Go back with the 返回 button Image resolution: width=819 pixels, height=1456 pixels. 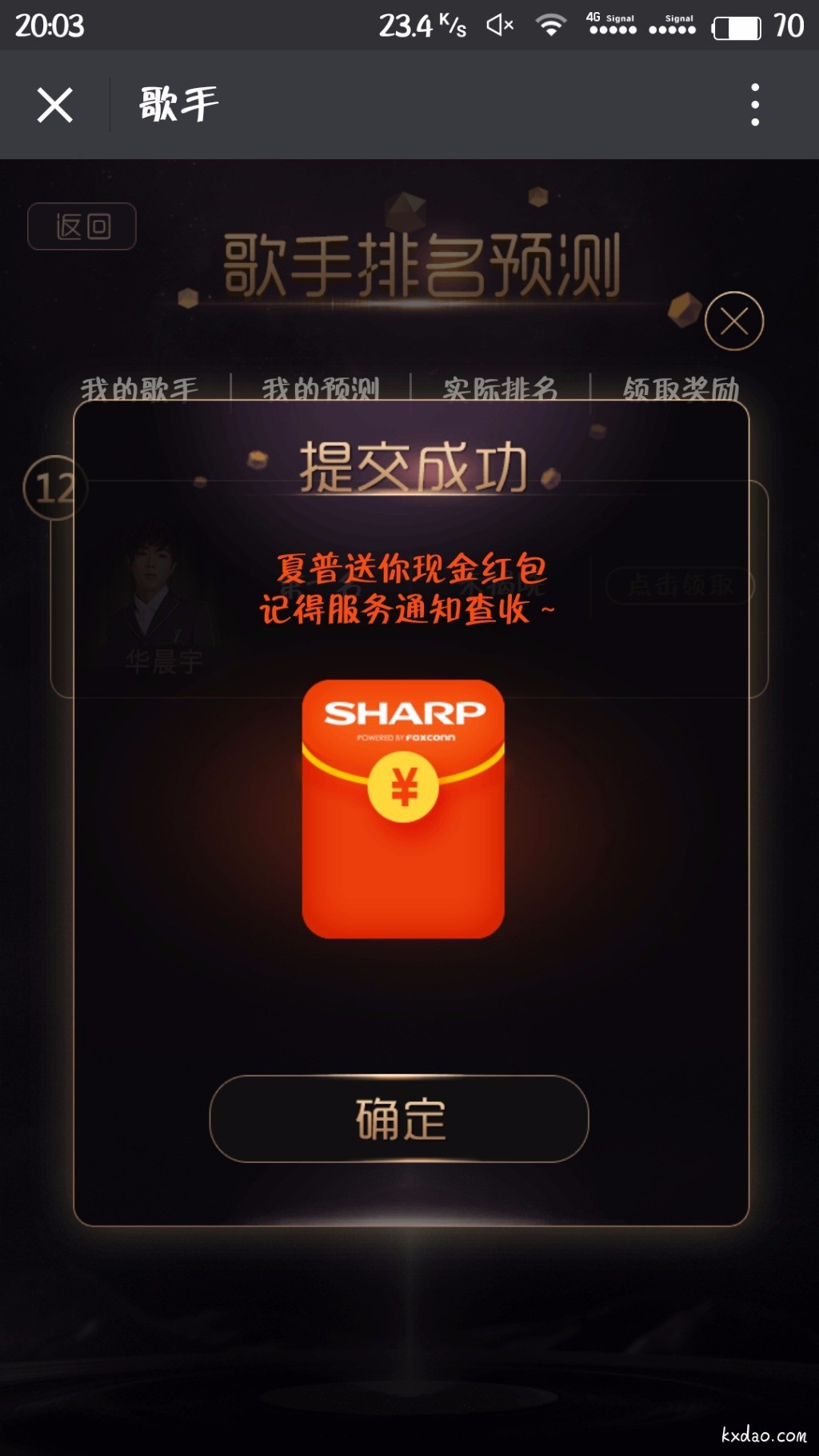click(82, 226)
